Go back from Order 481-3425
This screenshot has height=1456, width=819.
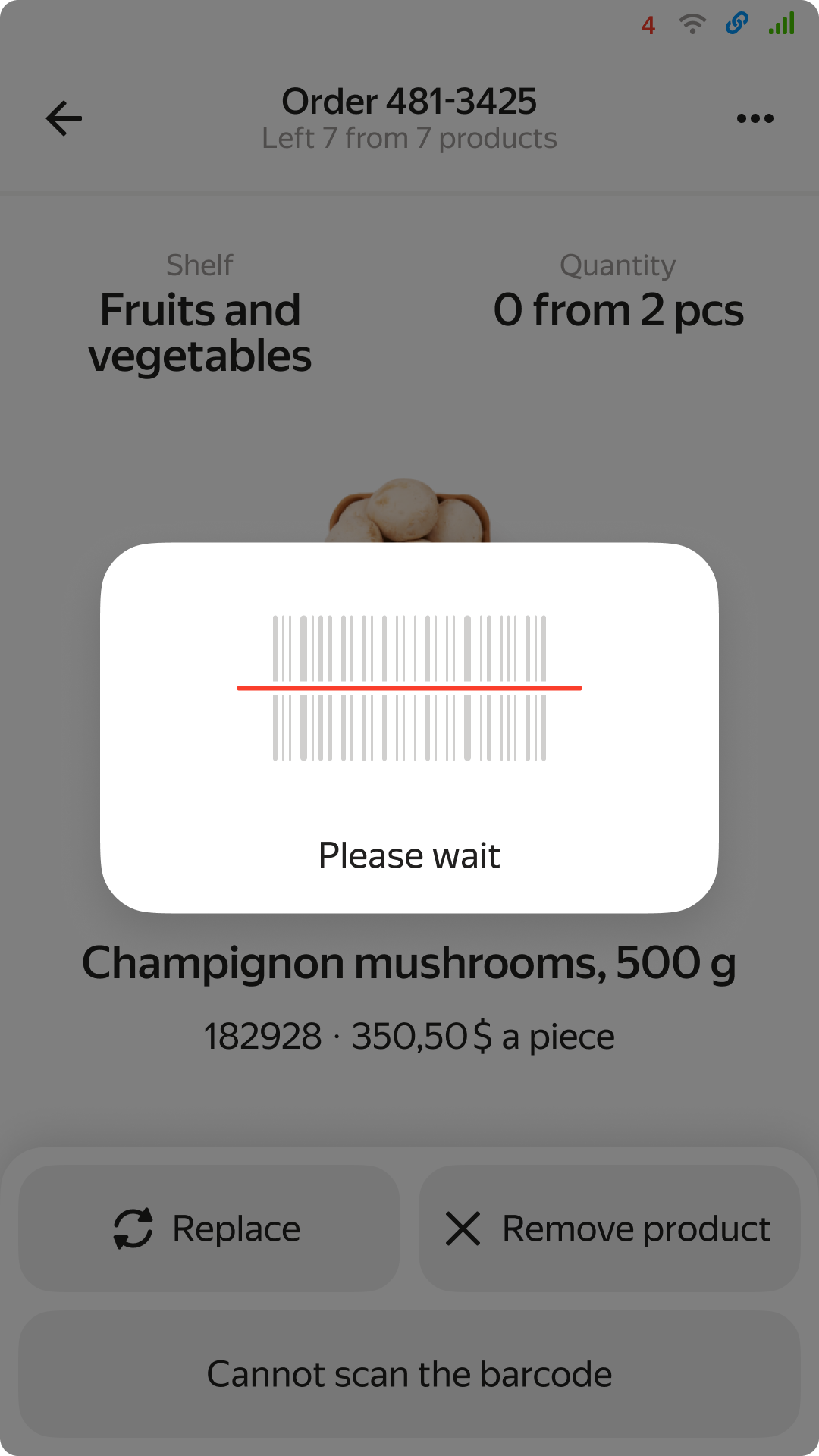tap(64, 118)
